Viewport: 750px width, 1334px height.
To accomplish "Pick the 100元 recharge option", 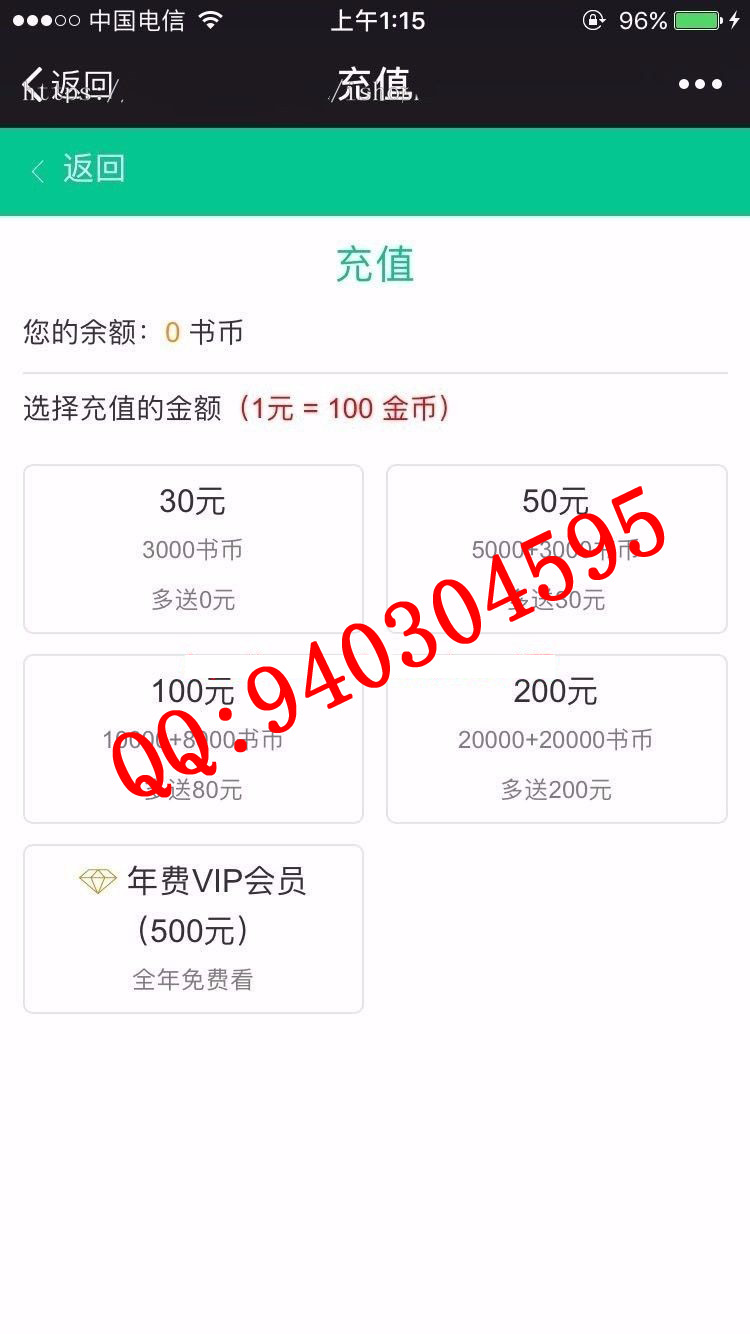I will [193, 739].
